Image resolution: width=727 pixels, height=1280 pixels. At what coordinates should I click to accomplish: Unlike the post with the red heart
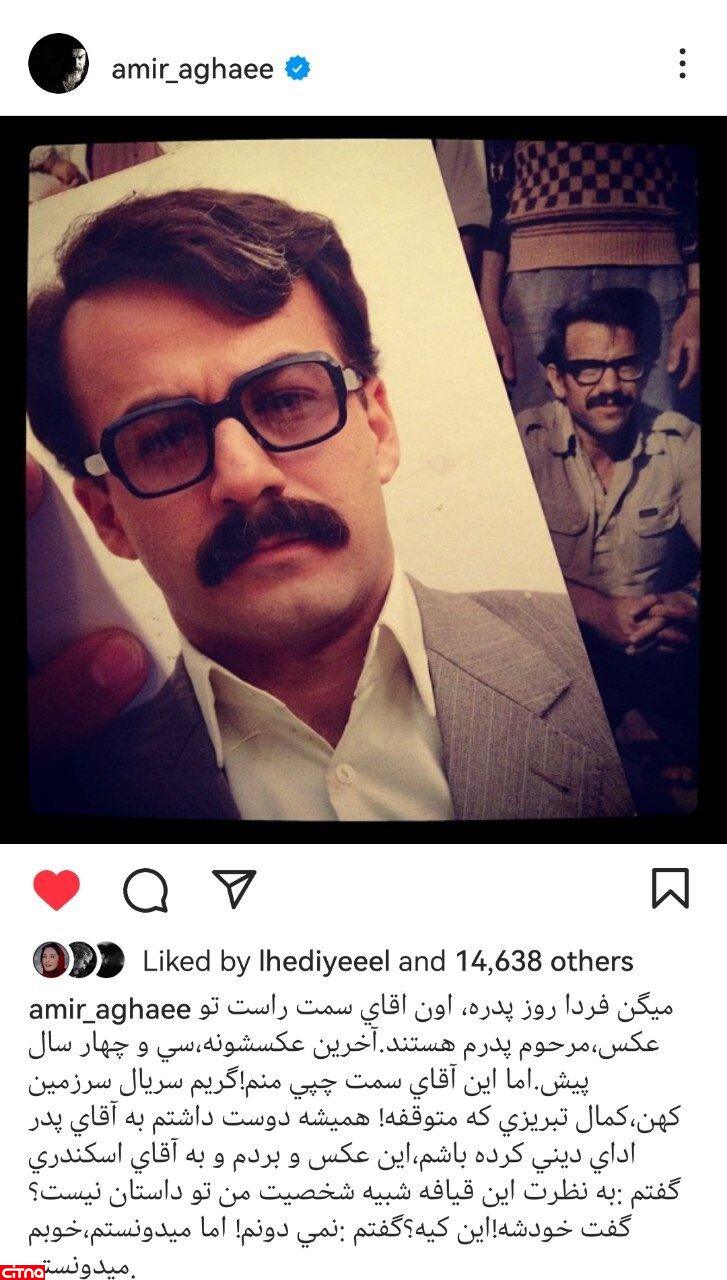click(x=57, y=887)
